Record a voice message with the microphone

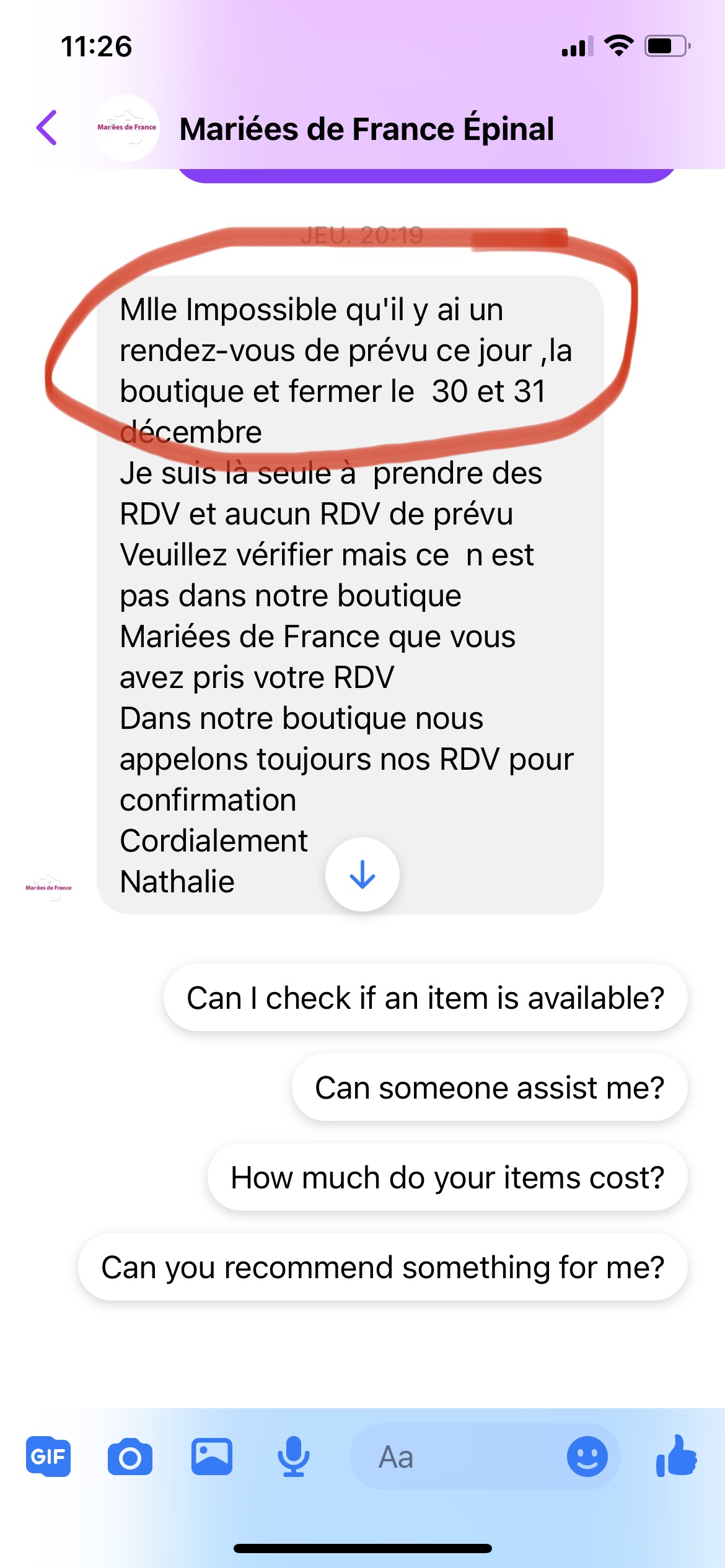tap(293, 1457)
